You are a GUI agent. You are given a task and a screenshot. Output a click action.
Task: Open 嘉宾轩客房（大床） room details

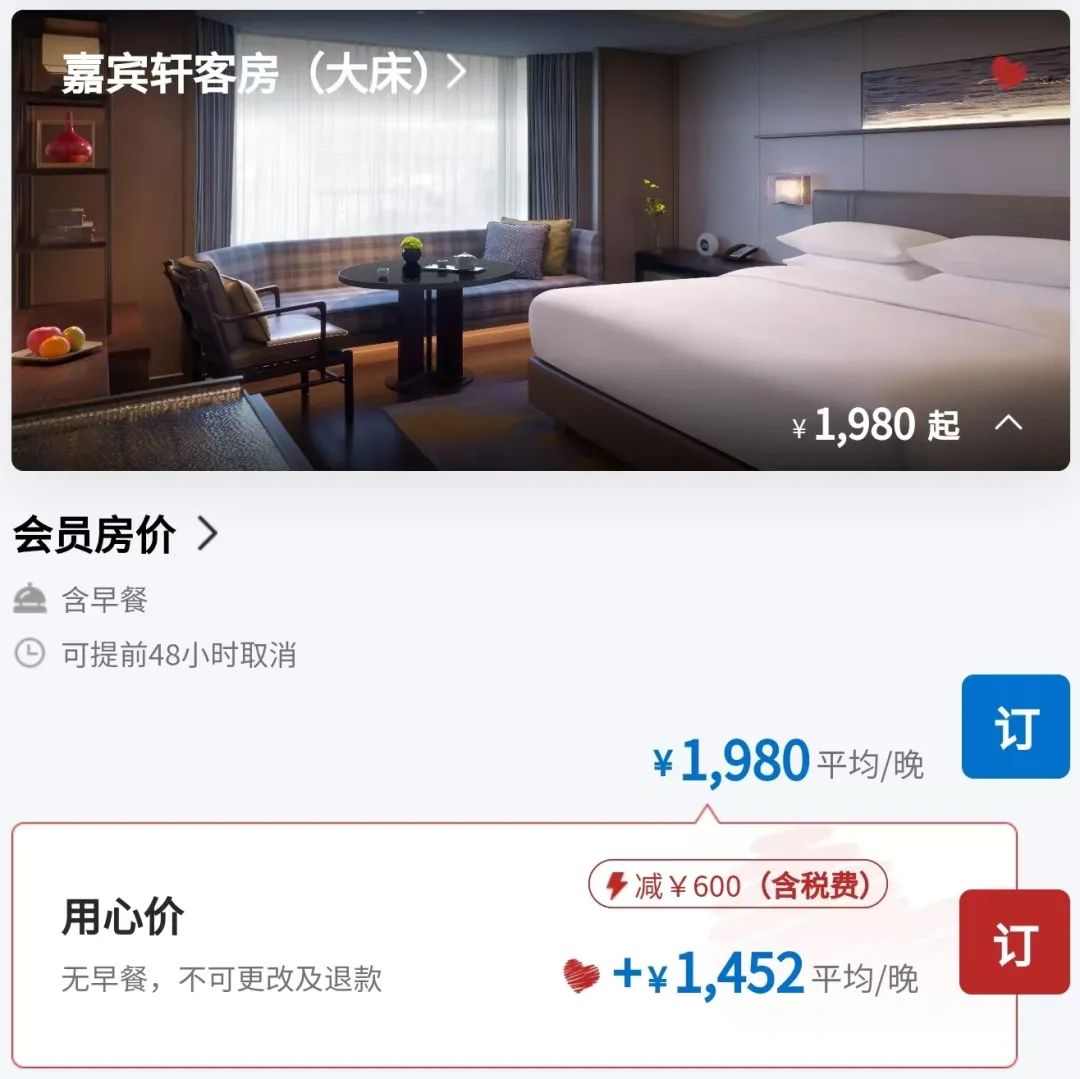(263, 74)
